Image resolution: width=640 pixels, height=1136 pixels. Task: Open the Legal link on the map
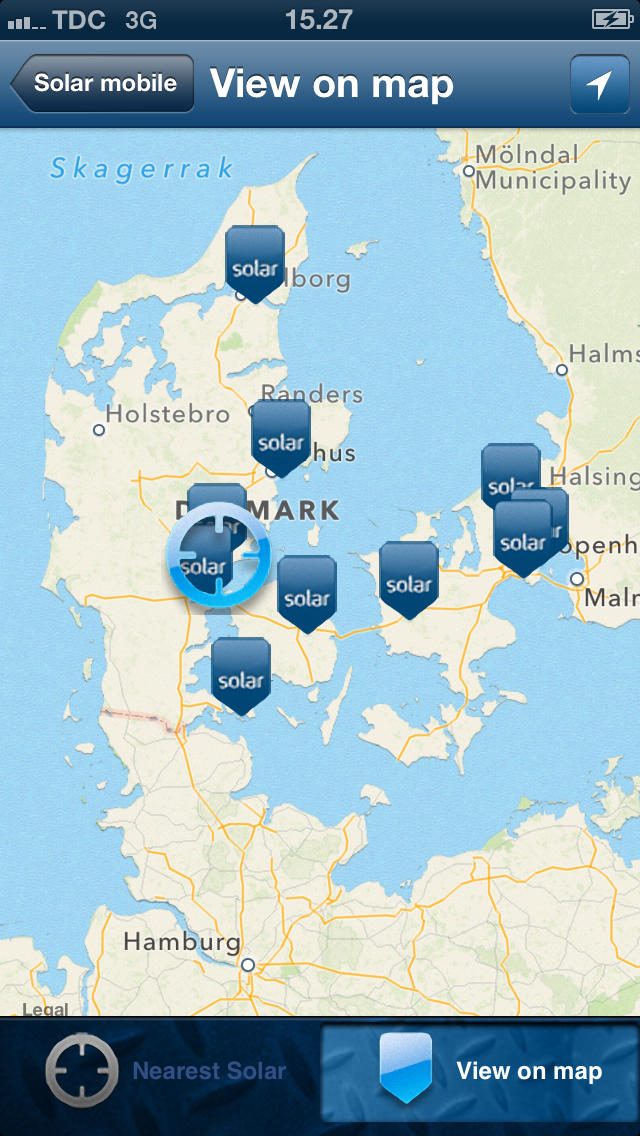[x=45, y=1008]
